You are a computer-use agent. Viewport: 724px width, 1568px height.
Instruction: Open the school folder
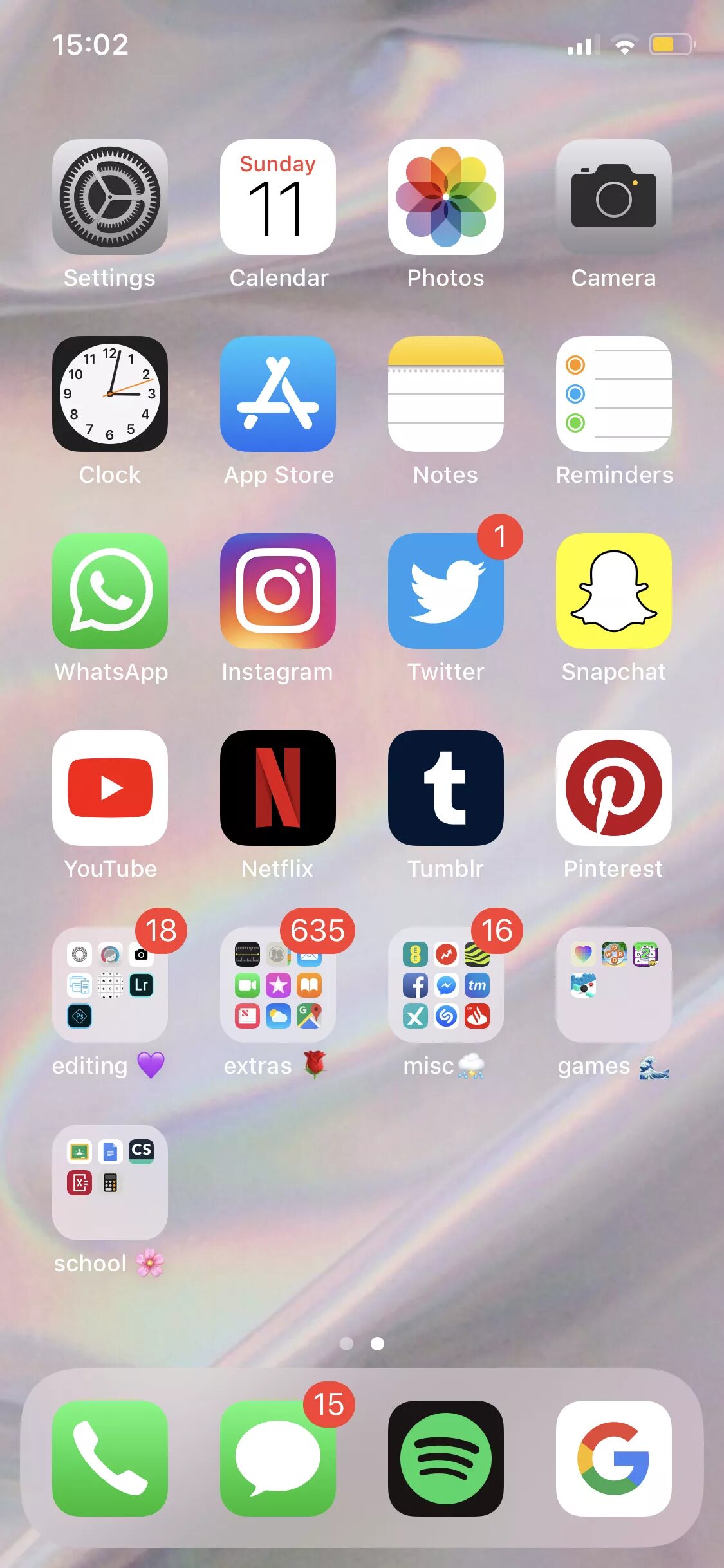click(x=110, y=1182)
